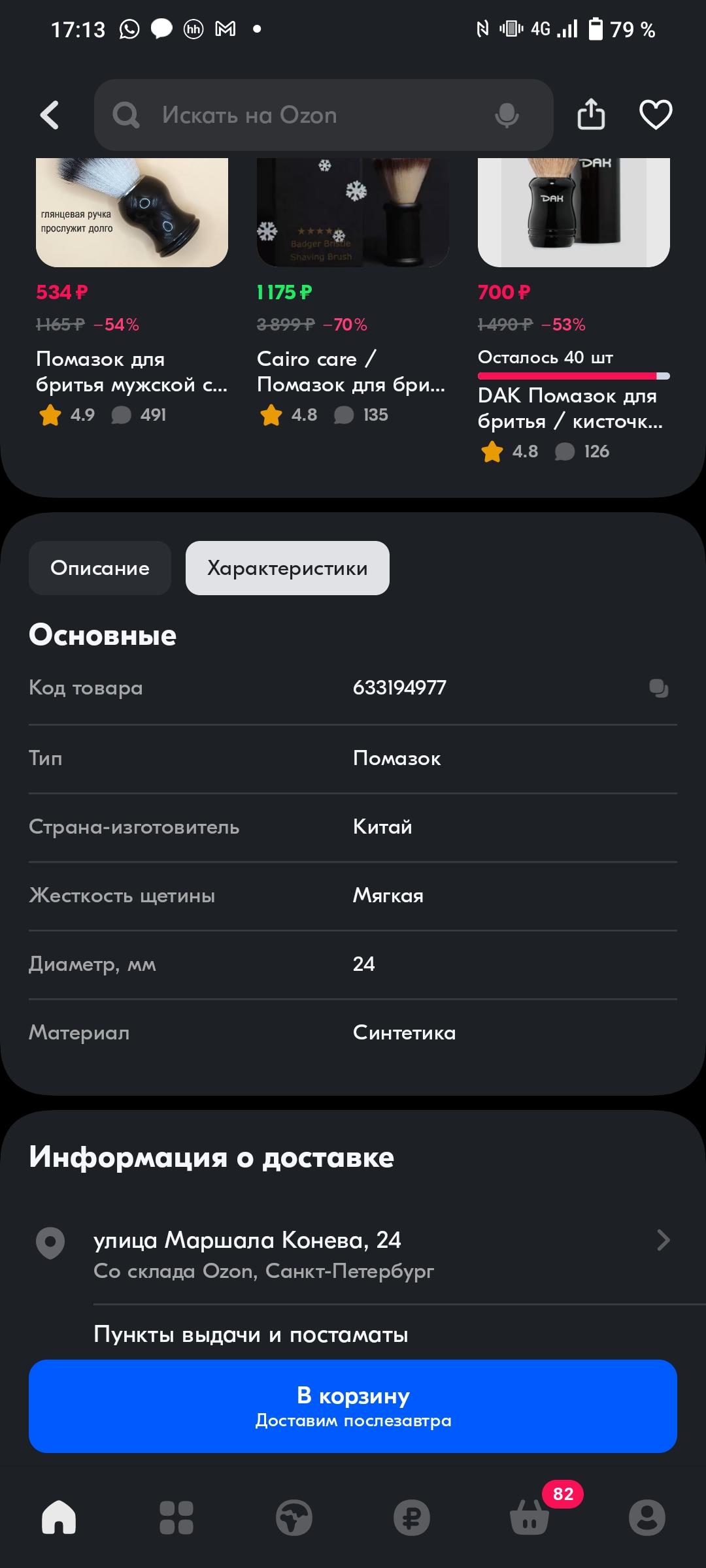Add product to favorites with heart

point(656,114)
